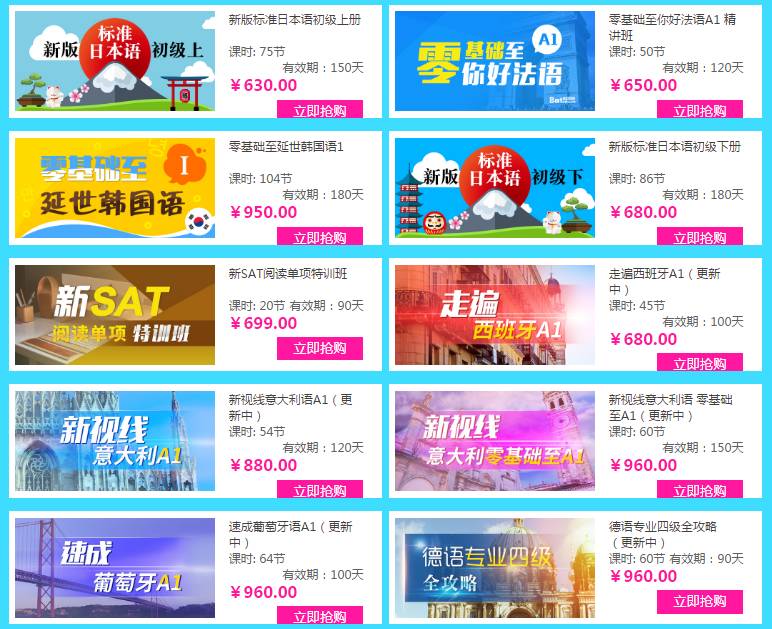The image size is (772, 629).
Task: Open the 新版日本语初级上 course banner
Action: [x=115, y=61]
